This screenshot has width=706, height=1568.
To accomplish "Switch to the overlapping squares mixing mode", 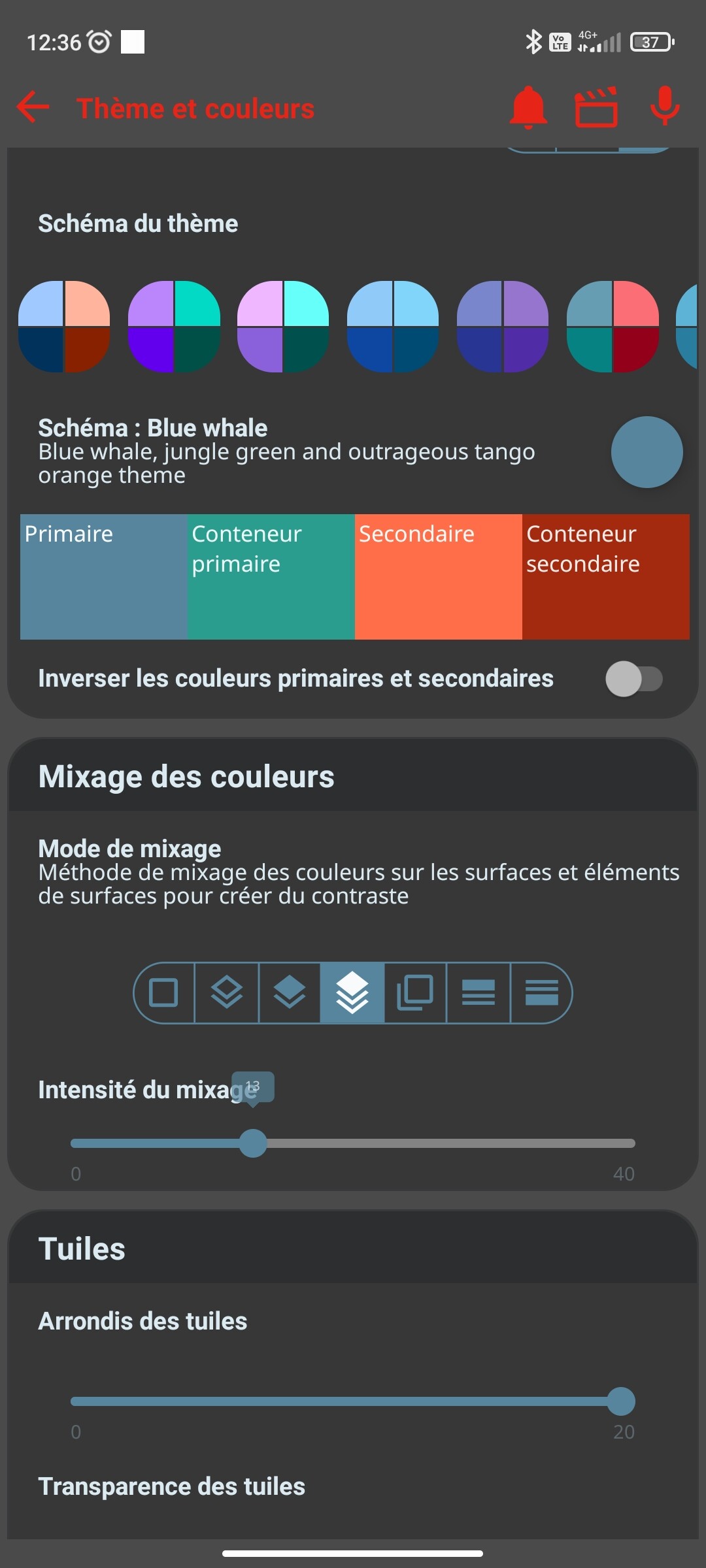I will [x=415, y=993].
